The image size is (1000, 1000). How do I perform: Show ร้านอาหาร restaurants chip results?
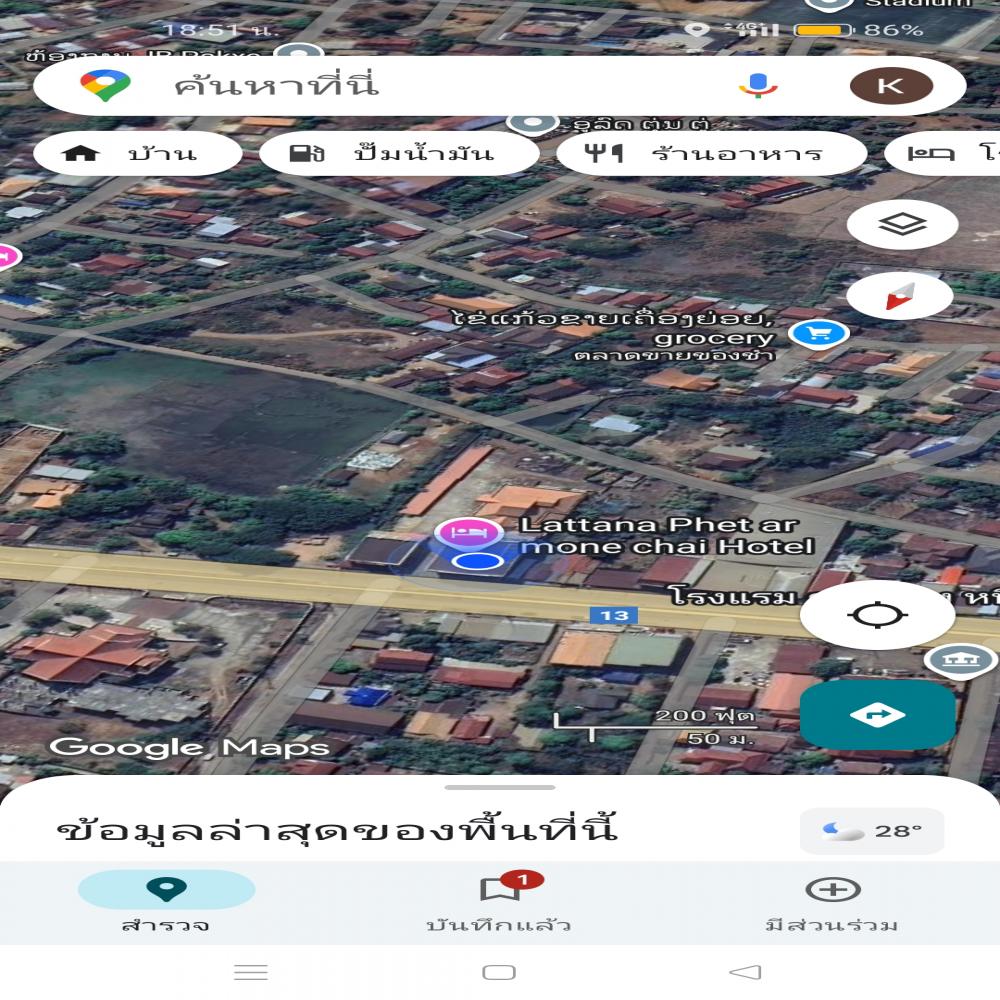(x=711, y=154)
